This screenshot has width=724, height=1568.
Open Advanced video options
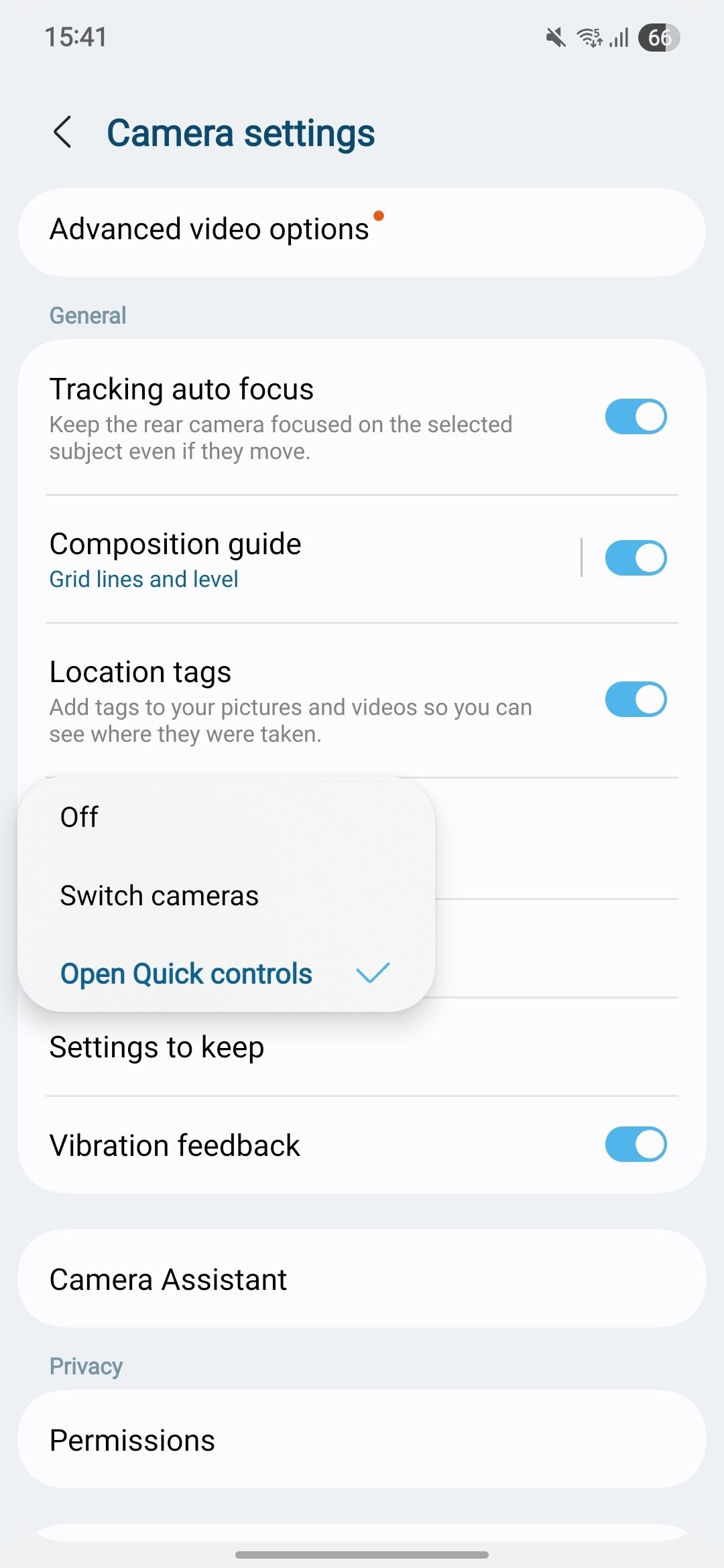(x=362, y=231)
